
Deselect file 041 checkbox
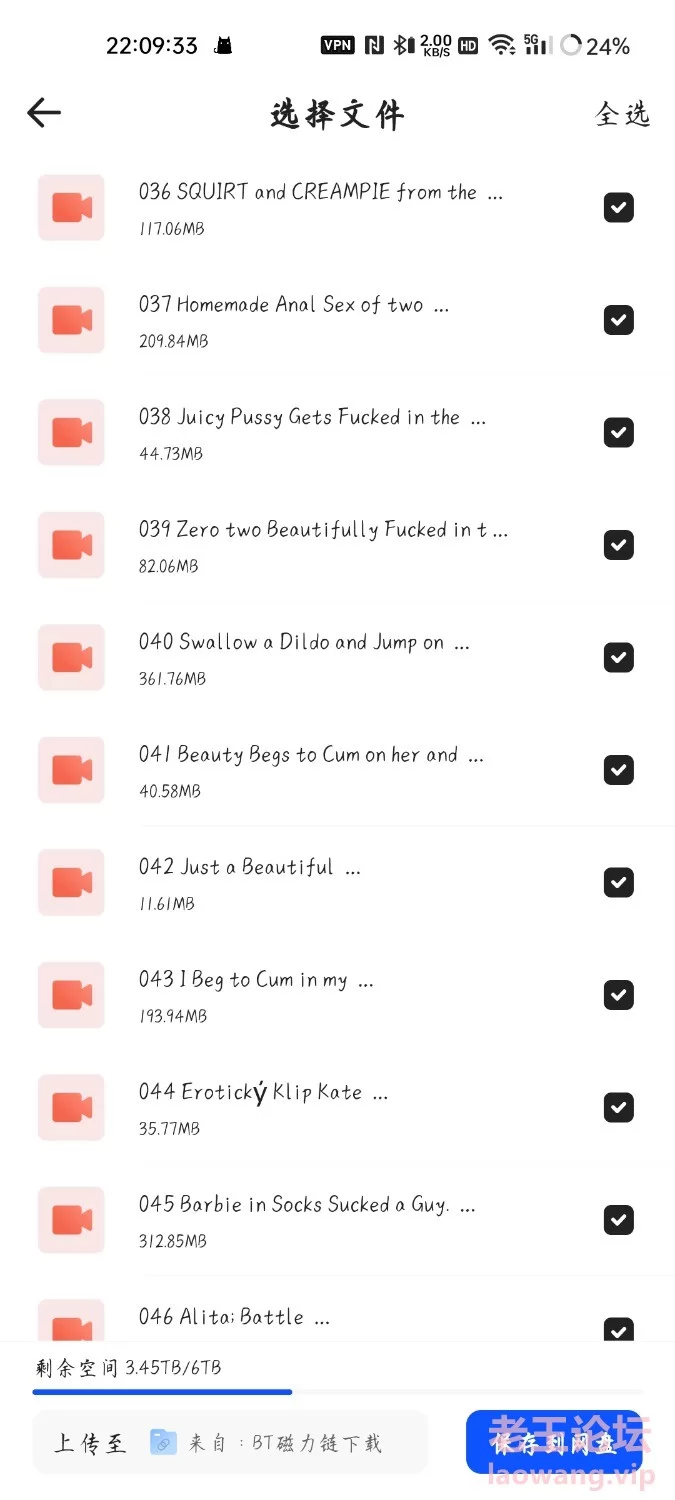pyautogui.click(x=619, y=770)
